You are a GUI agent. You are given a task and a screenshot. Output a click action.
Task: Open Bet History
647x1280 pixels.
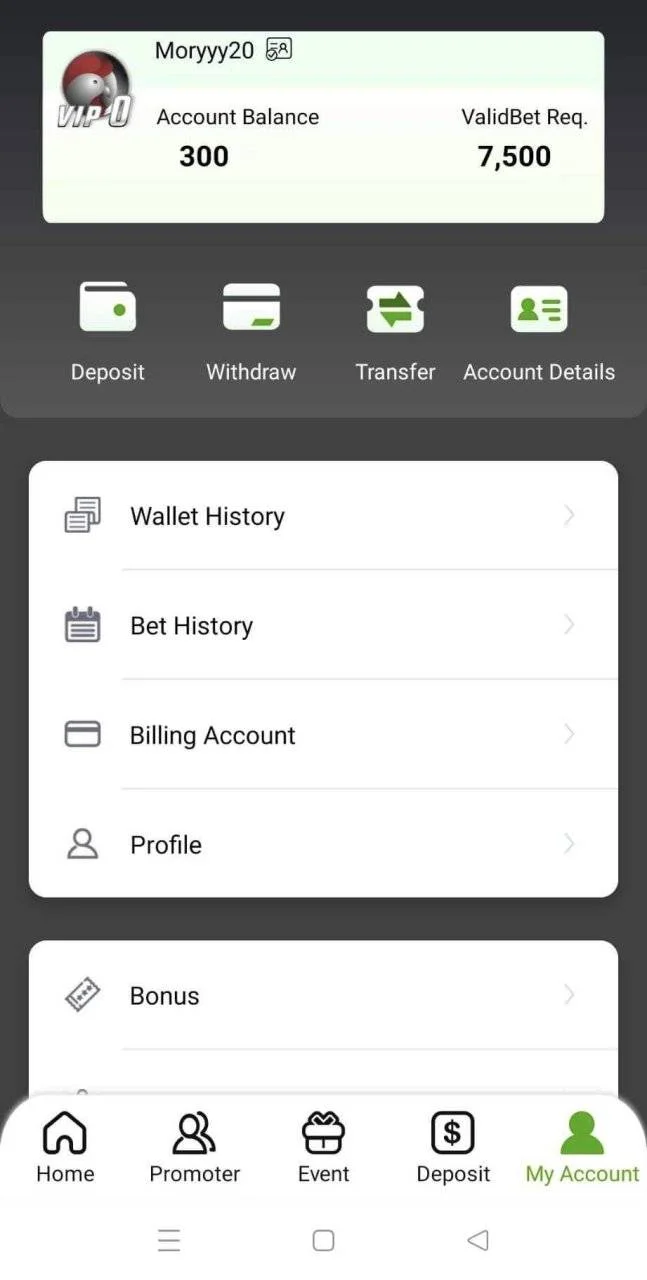(323, 625)
